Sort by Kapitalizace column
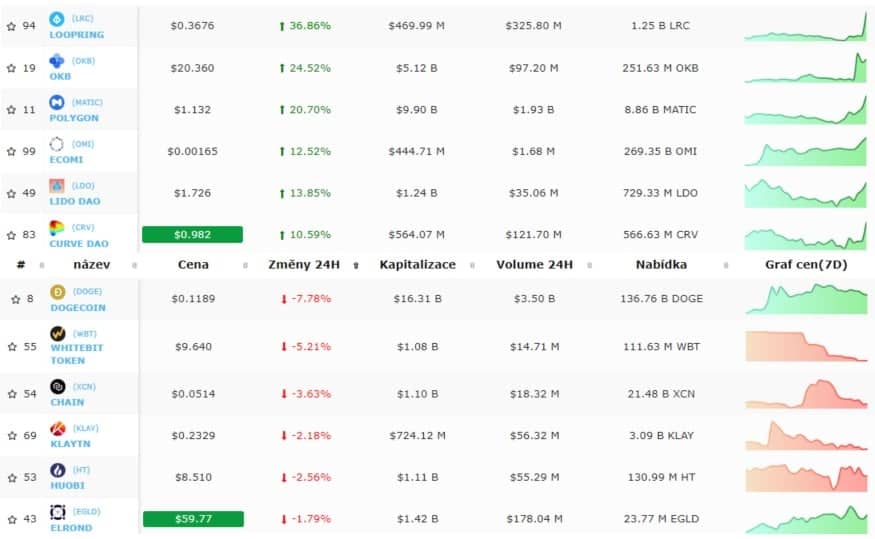 [x=417, y=264]
